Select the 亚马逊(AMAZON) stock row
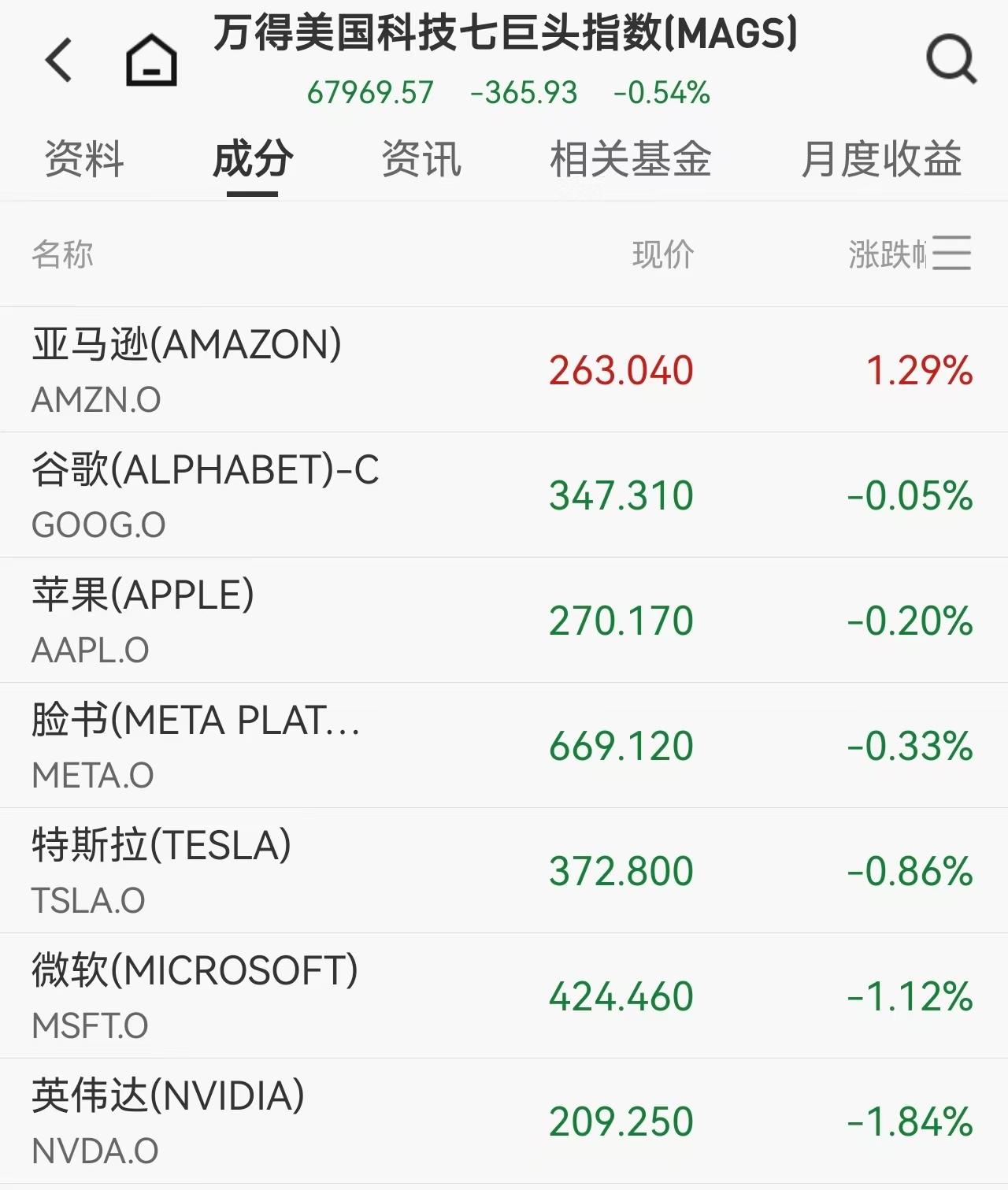Image resolution: width=1008 pixels, height=1190 pixels. [x=315, y=369]
